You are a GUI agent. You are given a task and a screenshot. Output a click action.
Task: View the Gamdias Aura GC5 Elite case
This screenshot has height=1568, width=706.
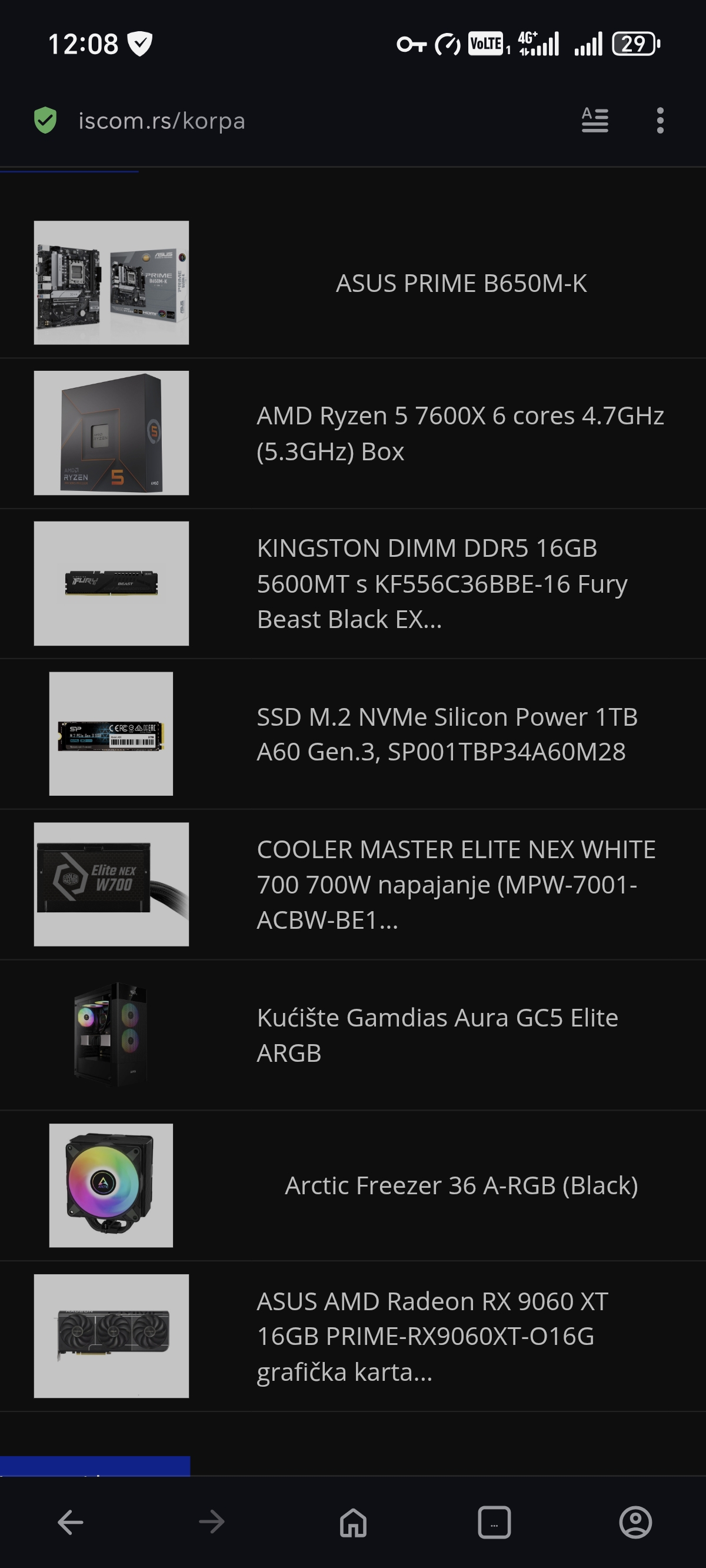pos(437,1035)
